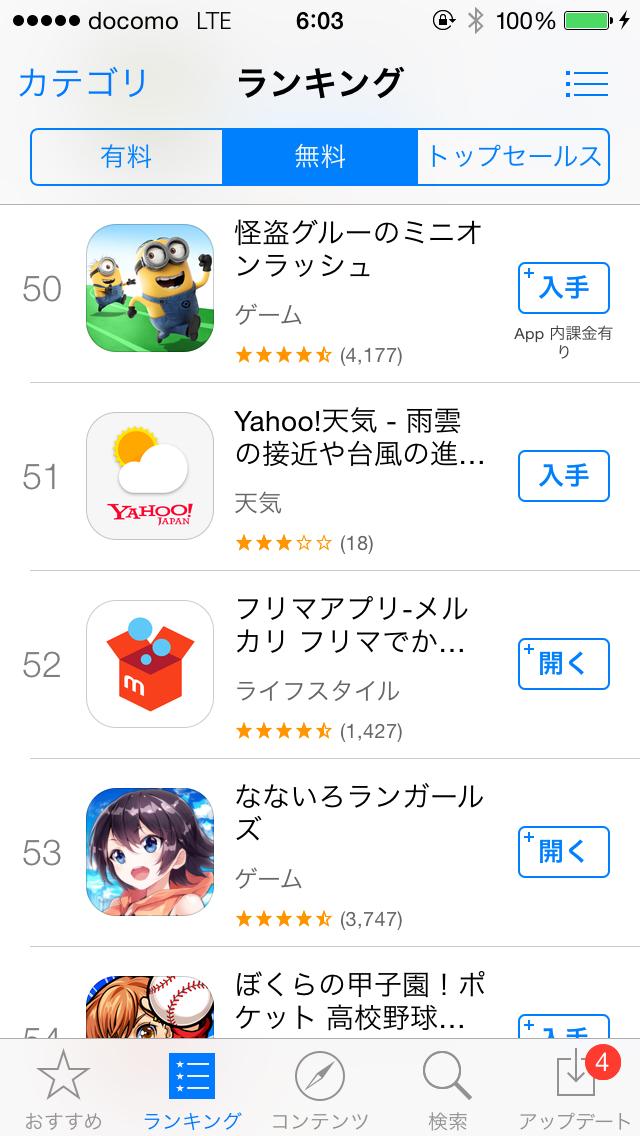Screen dimensions: 640x1136
Task: Go to the おすすめ tab
Action: 63,1088
